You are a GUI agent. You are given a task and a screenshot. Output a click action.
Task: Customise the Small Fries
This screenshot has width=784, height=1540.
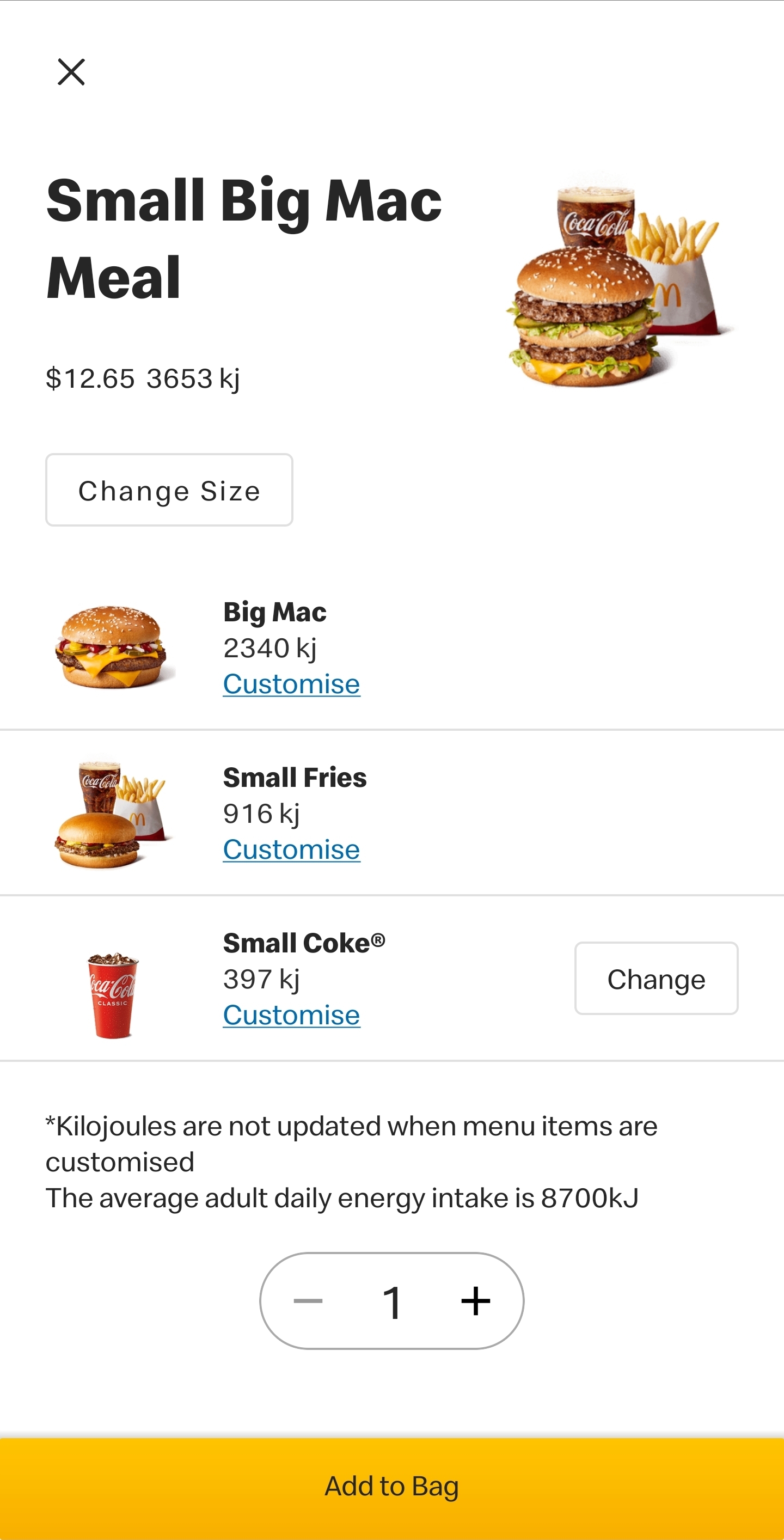[292, 850]
